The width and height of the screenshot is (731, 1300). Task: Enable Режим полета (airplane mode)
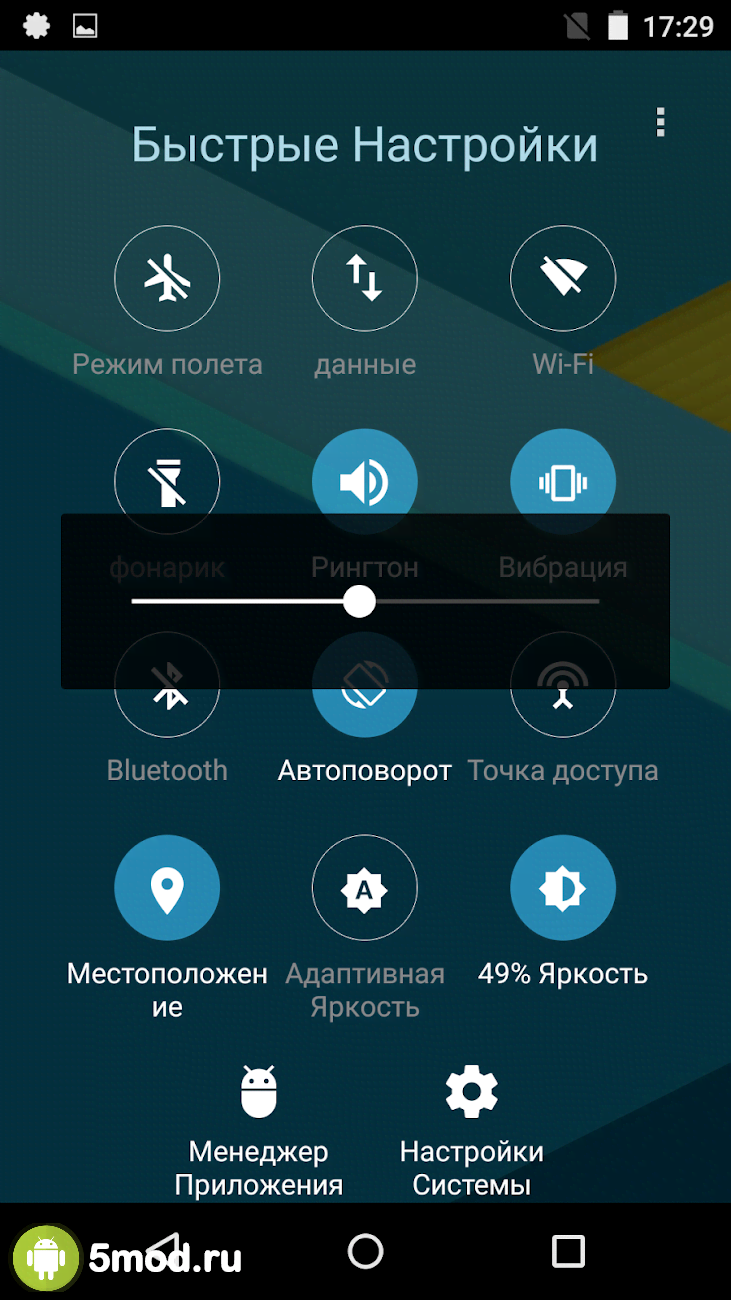click(167, 278)
